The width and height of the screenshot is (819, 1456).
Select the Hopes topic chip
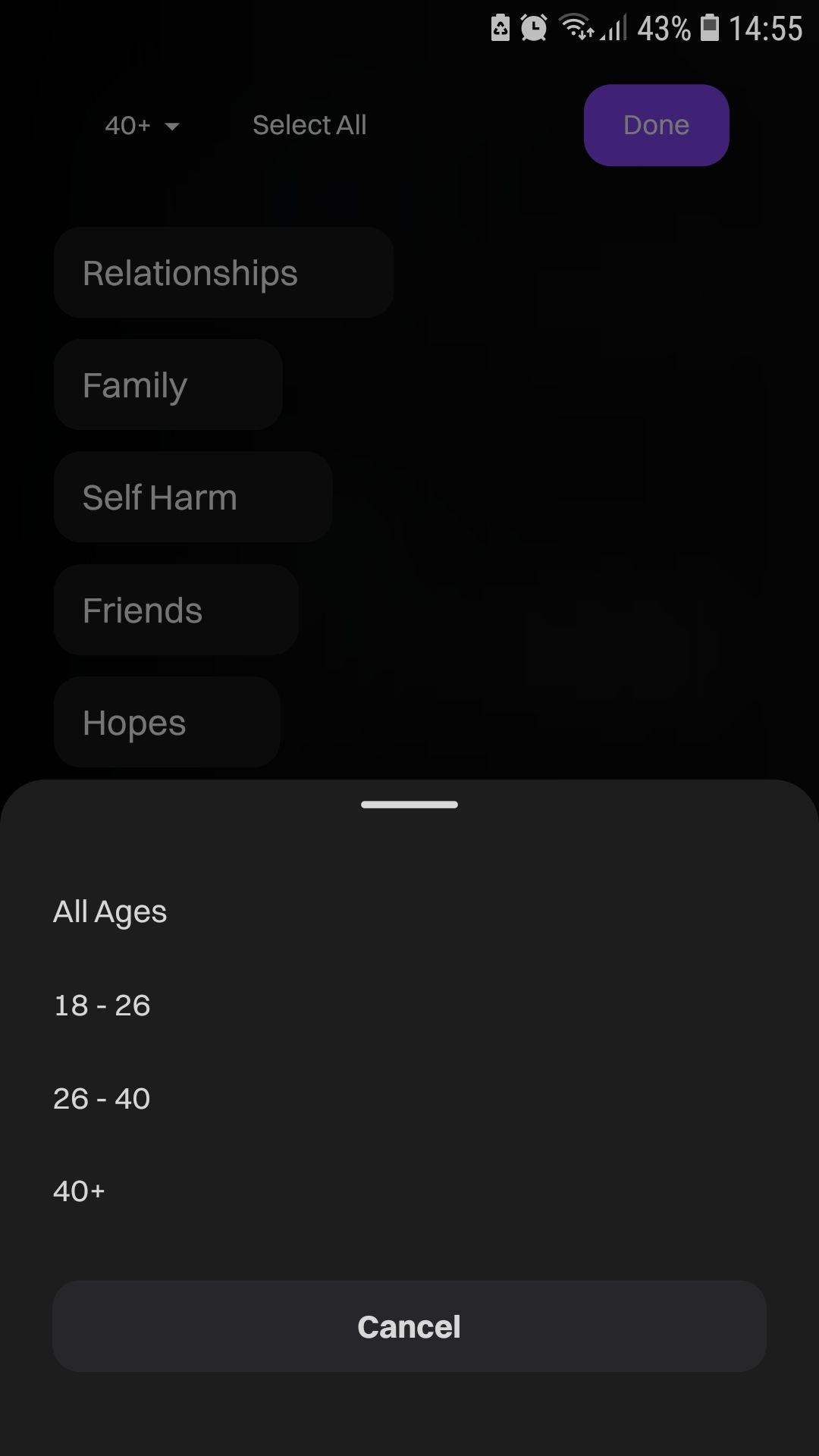coord(167,722)
